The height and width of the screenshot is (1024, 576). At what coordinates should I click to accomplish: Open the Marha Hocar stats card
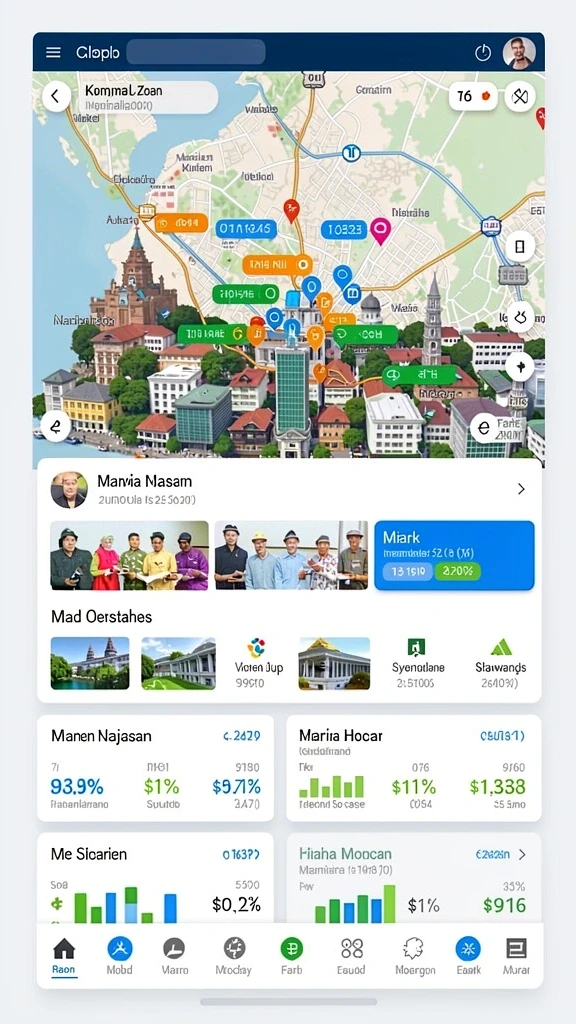(x=414, y=767)
